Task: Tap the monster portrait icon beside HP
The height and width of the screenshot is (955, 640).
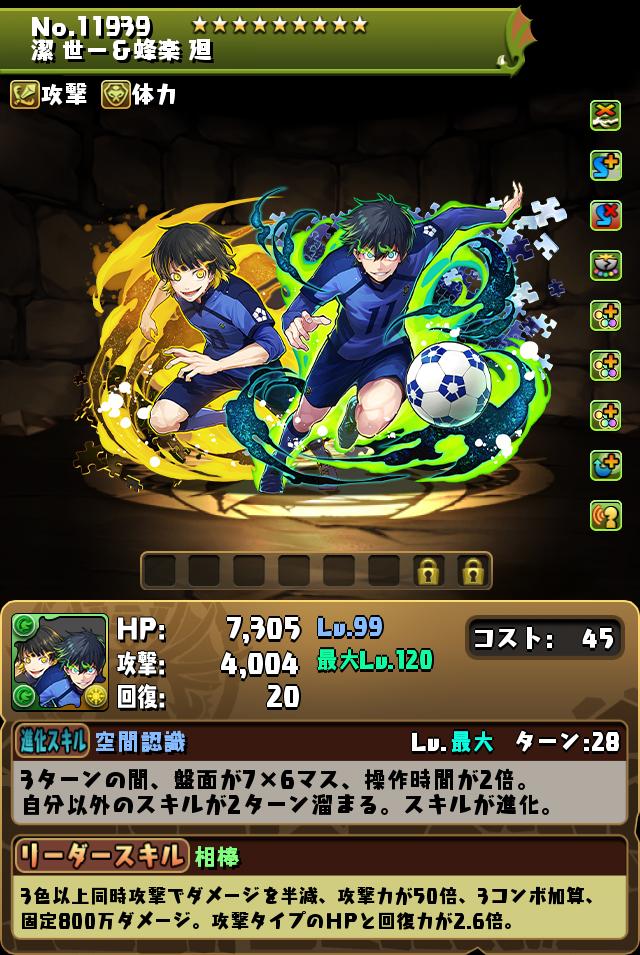Action: click(x=60, y=662)
